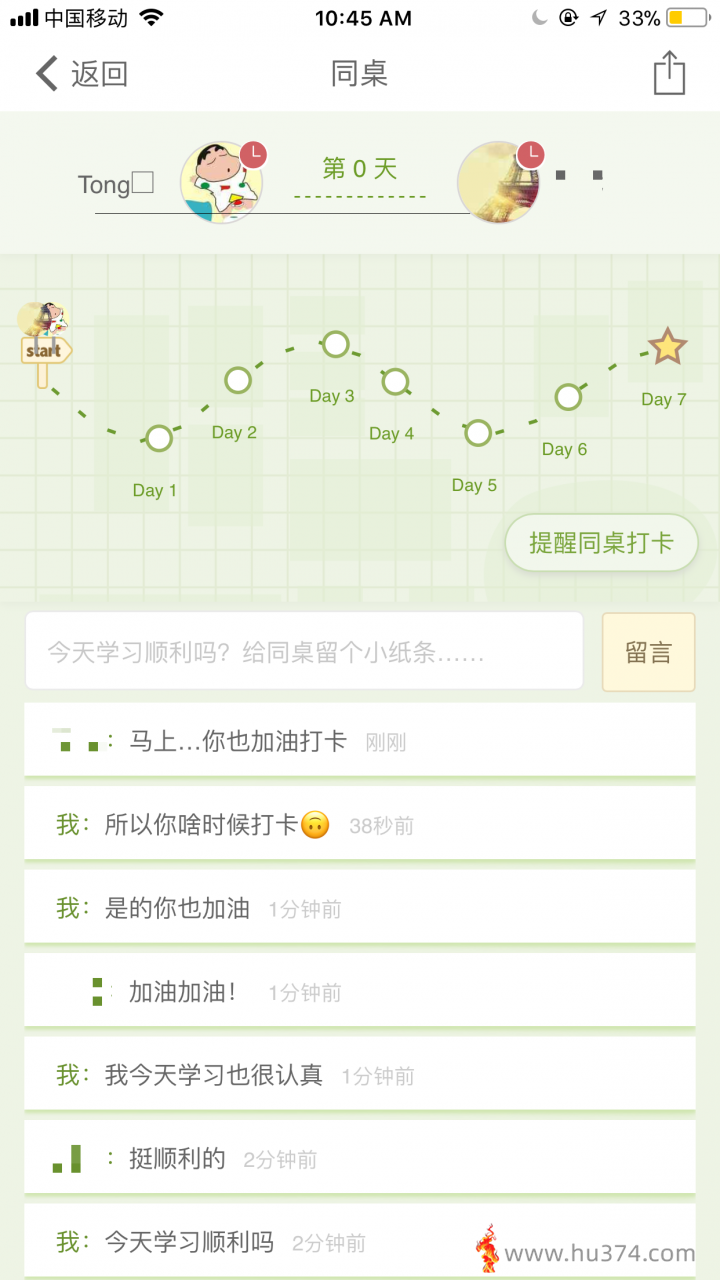Go back using 返回 arrow

(x=81, y=74)
